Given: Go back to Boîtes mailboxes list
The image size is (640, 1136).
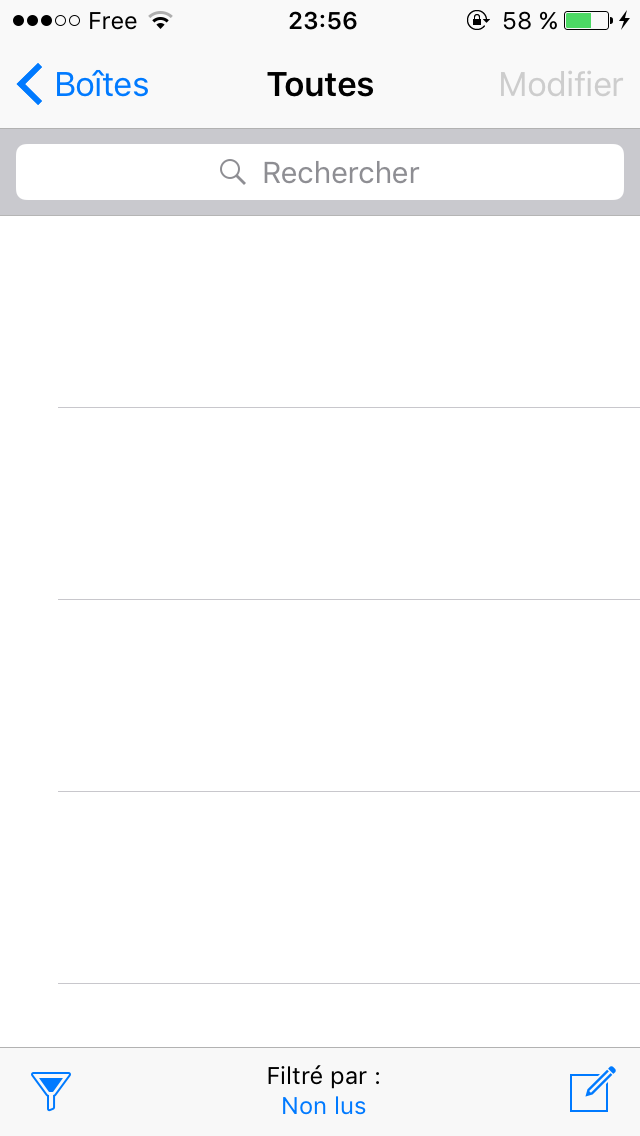Looking at the screenshot, I should (x=82, y=85).
